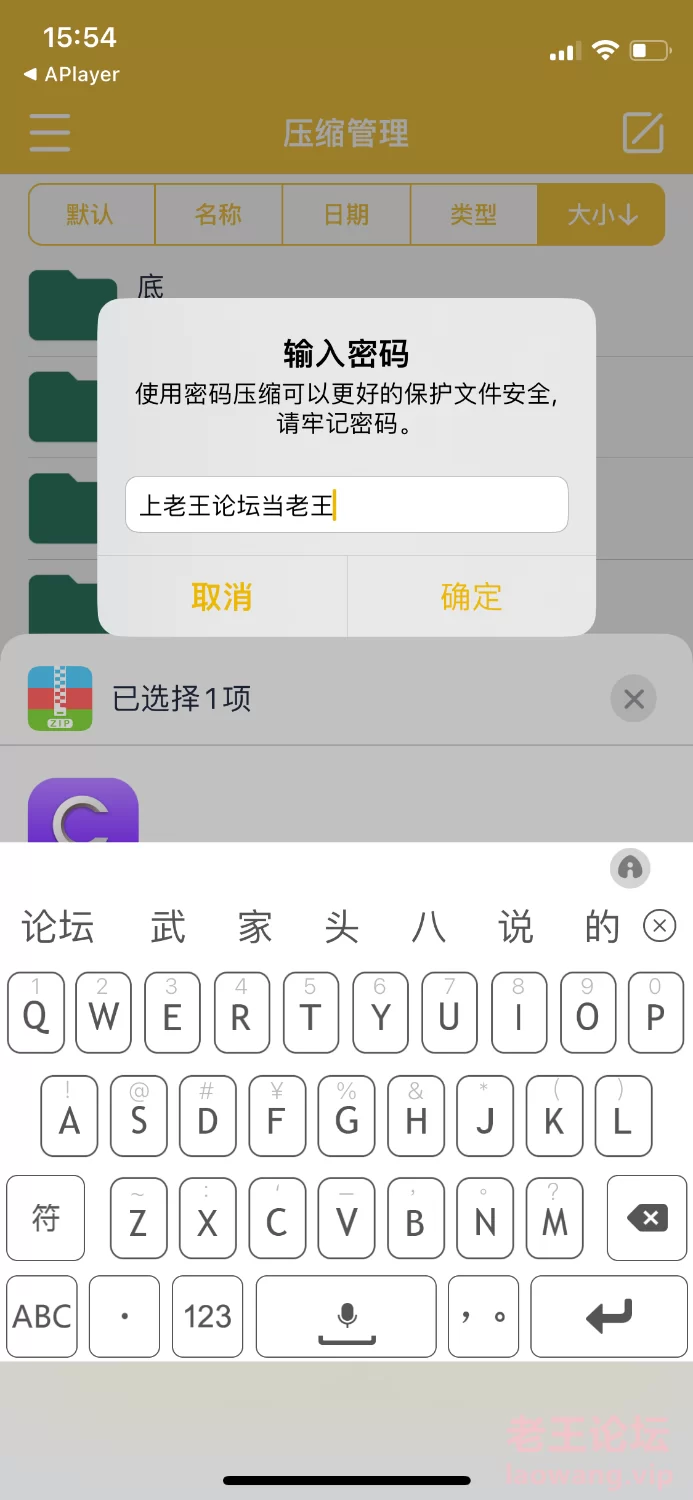Confirm the password with 确定

click(x=471, y=597)
